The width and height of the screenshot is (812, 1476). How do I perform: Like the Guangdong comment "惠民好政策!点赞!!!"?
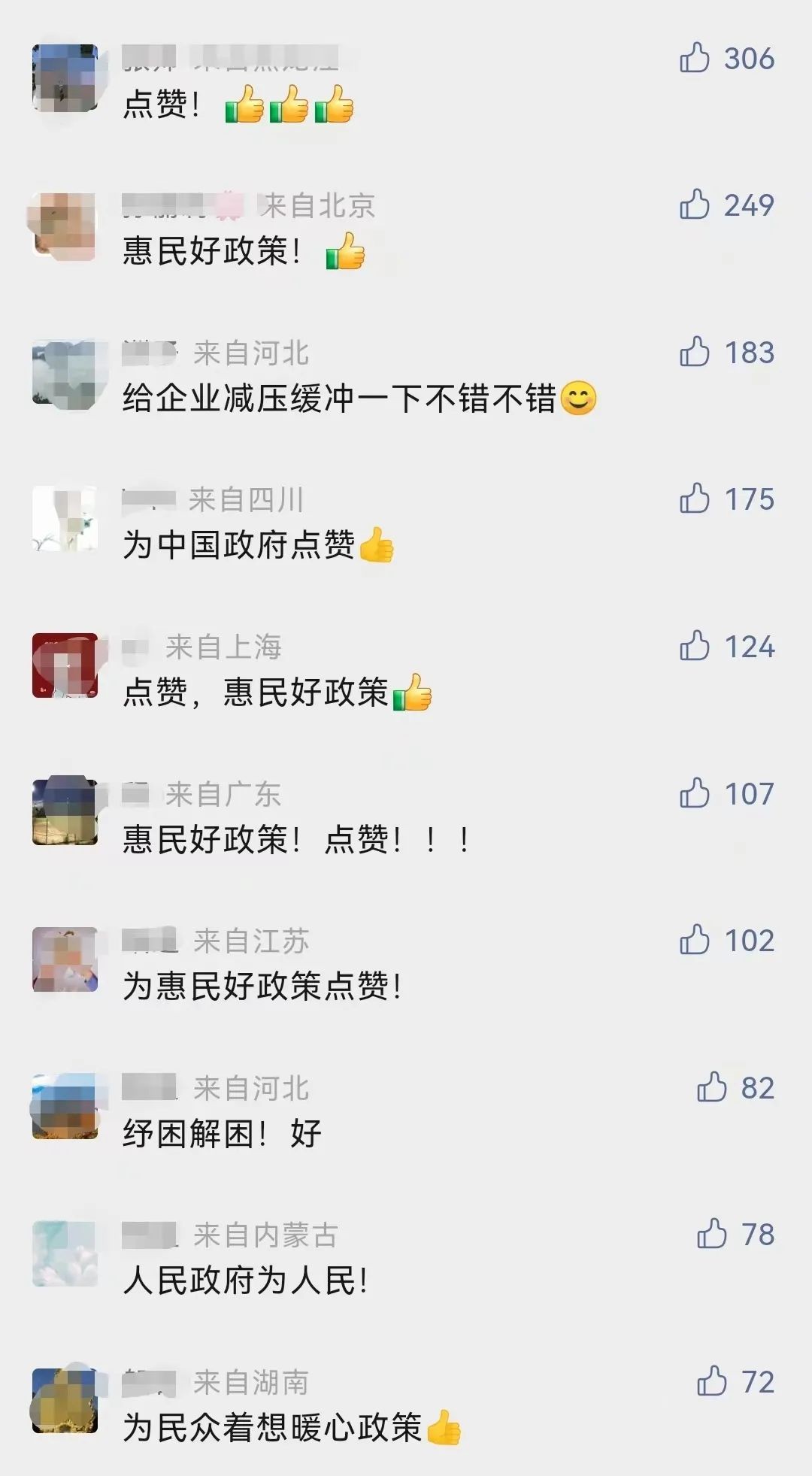point(695,793)
